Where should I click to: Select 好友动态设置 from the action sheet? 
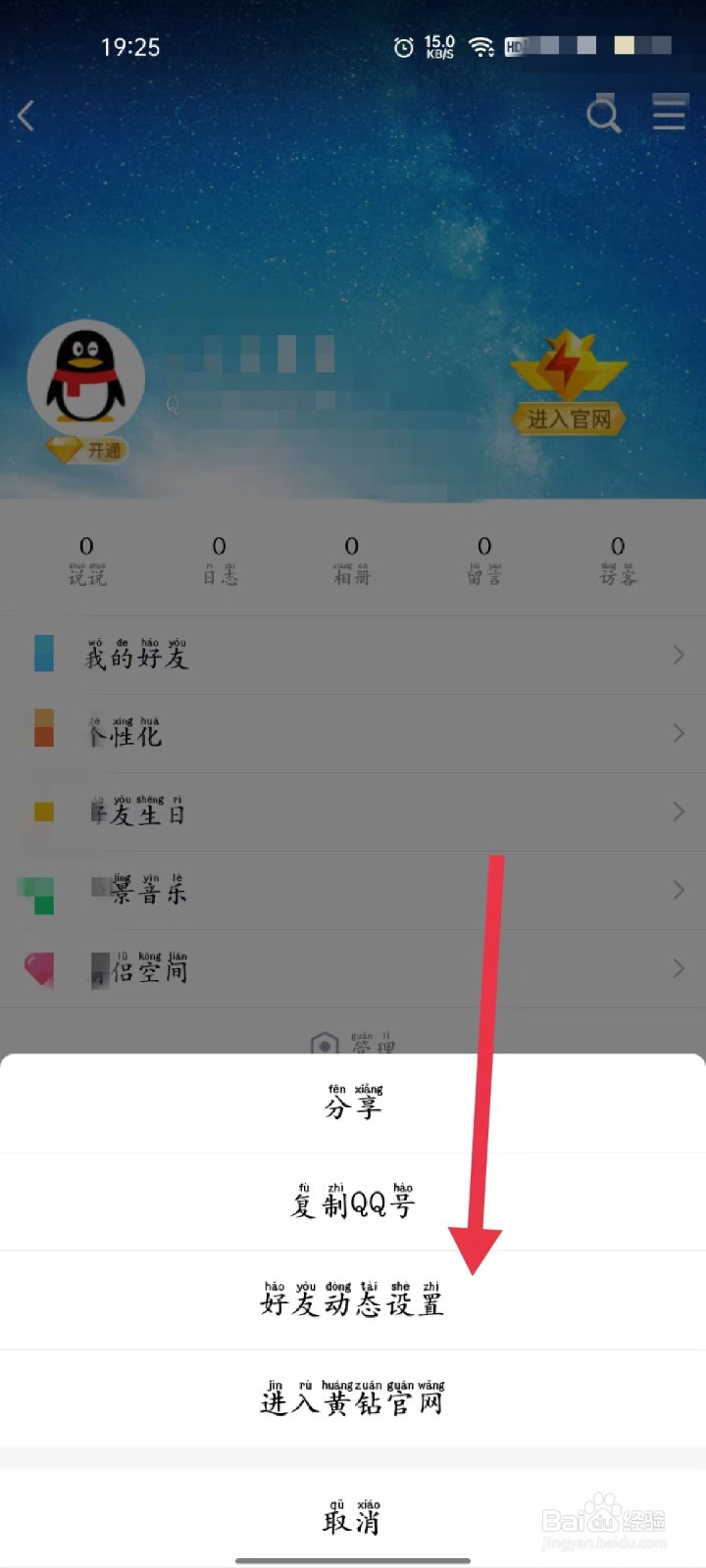click(x=351, y=1303)
